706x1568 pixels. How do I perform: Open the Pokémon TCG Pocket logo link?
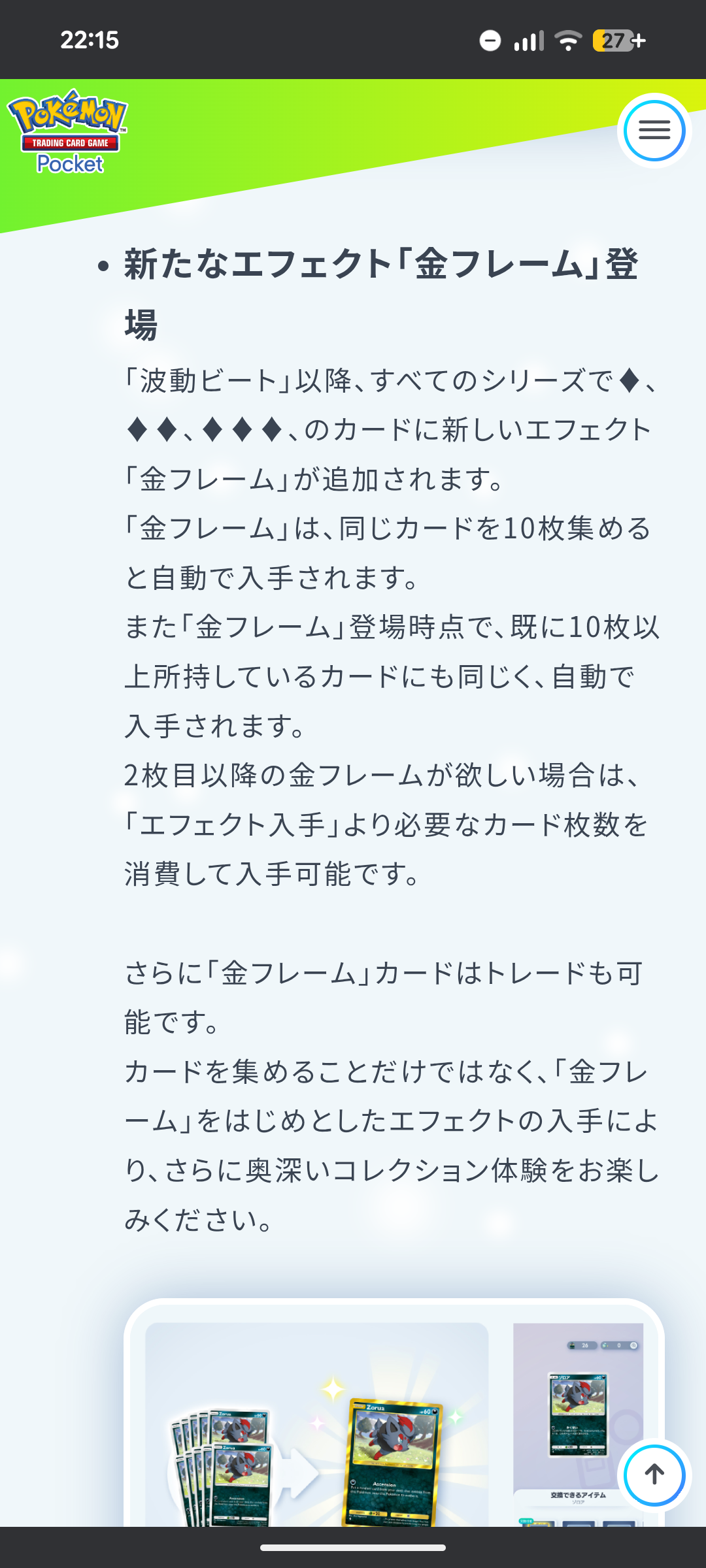[x=68, y=132]
